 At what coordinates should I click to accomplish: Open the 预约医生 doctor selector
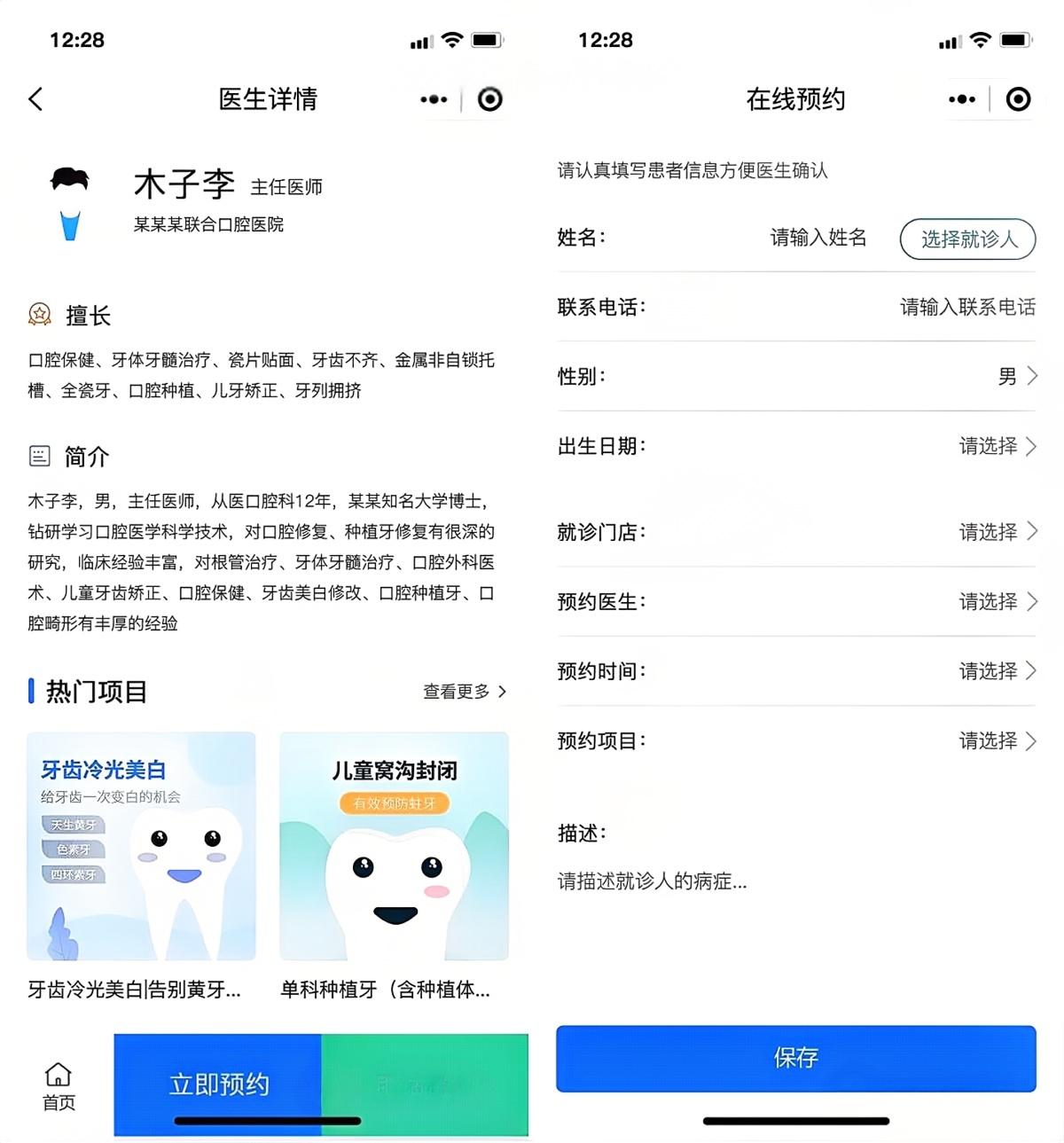pyautogui.click(x=993, y=602)
